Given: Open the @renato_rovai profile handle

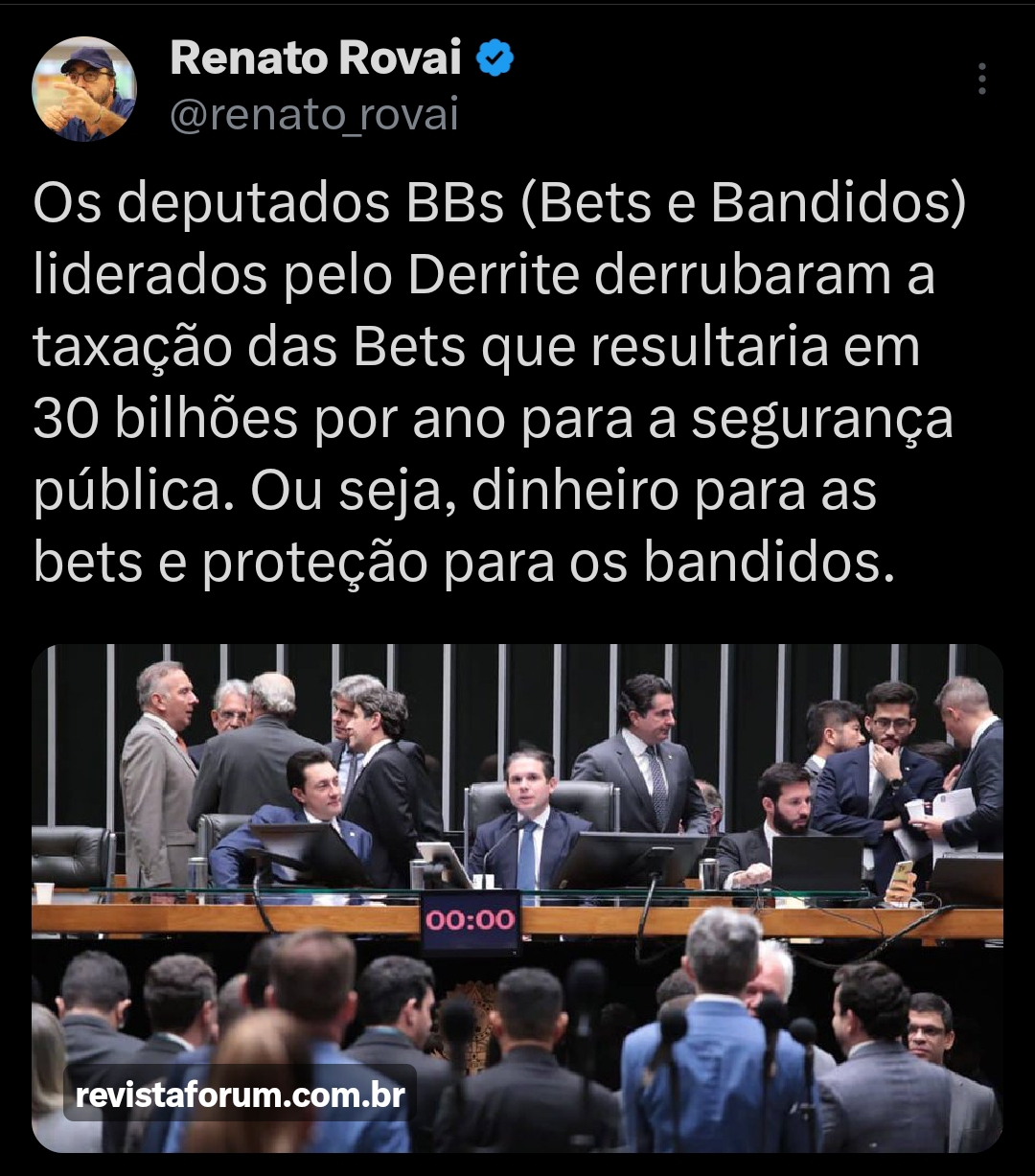Looking at the screenshot, I should click(314, 116).
